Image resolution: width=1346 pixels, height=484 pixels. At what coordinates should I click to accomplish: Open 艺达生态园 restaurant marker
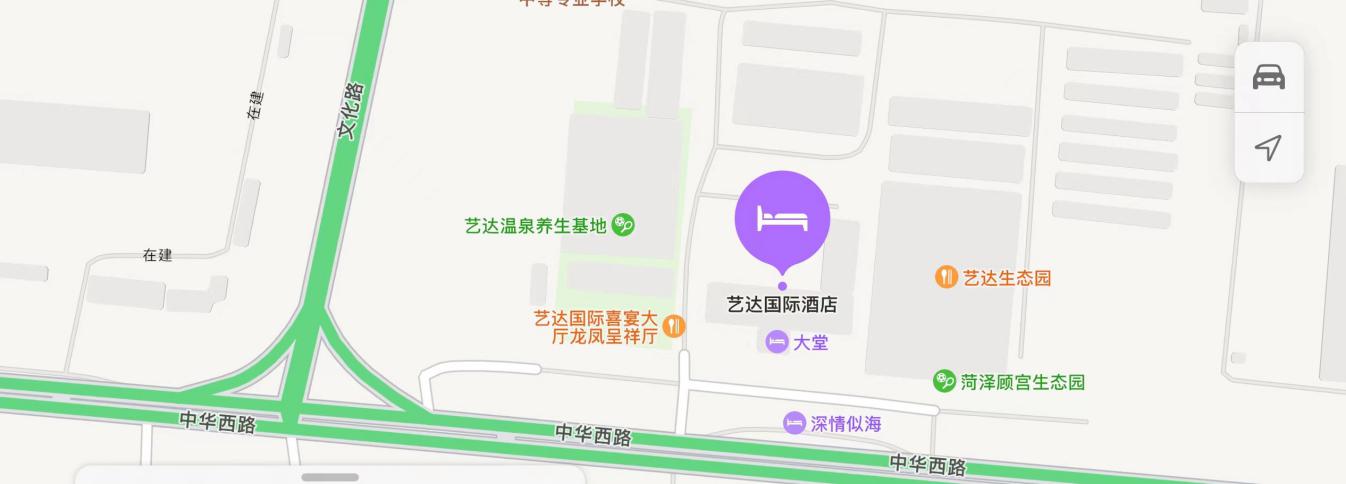946,277
